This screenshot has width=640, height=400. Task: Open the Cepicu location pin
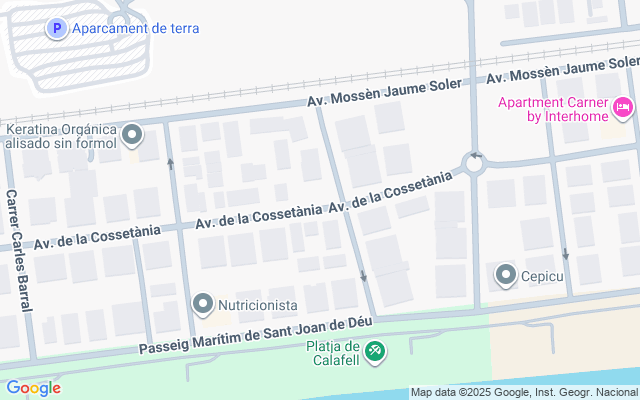[x=506, y=274]
